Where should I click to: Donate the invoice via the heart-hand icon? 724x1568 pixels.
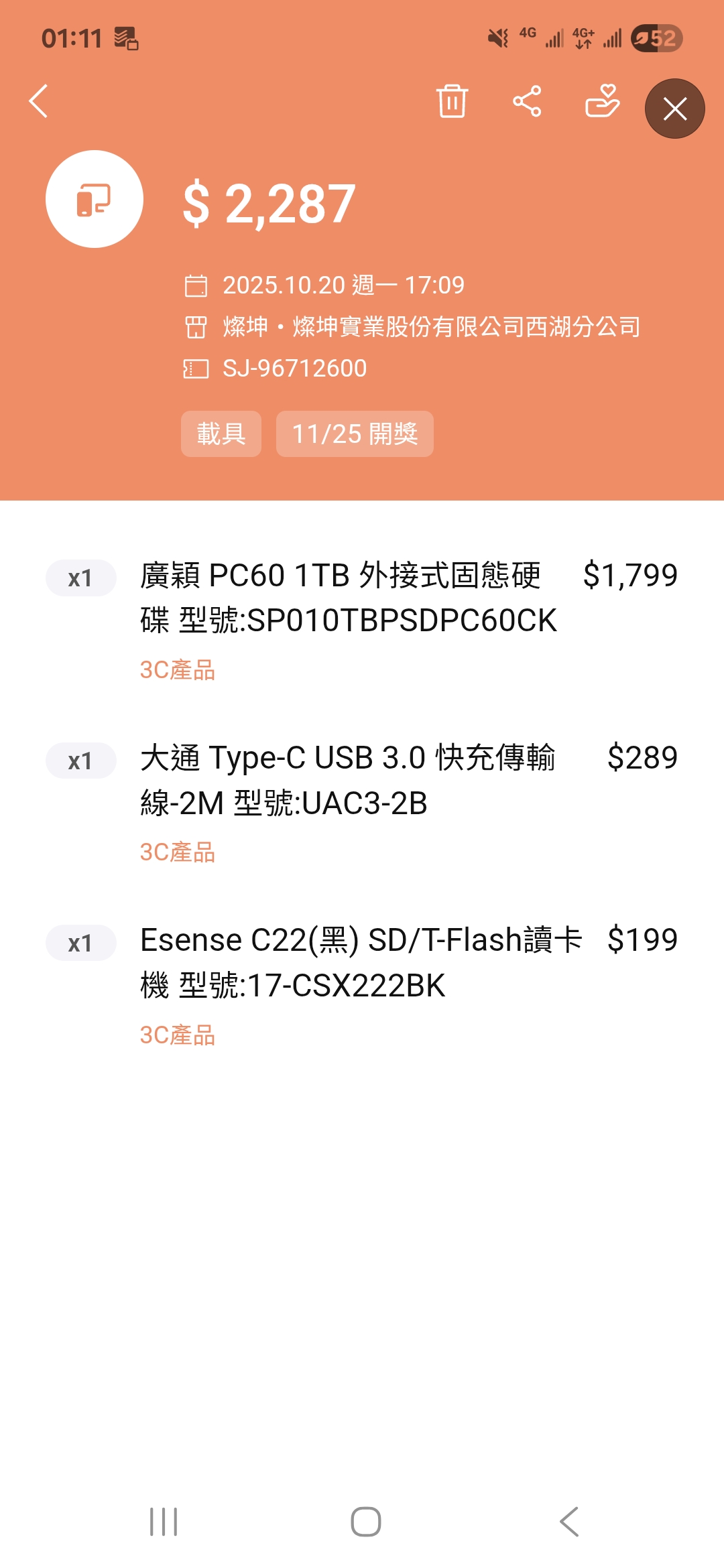pyautogui.click(x=602, y=101)
